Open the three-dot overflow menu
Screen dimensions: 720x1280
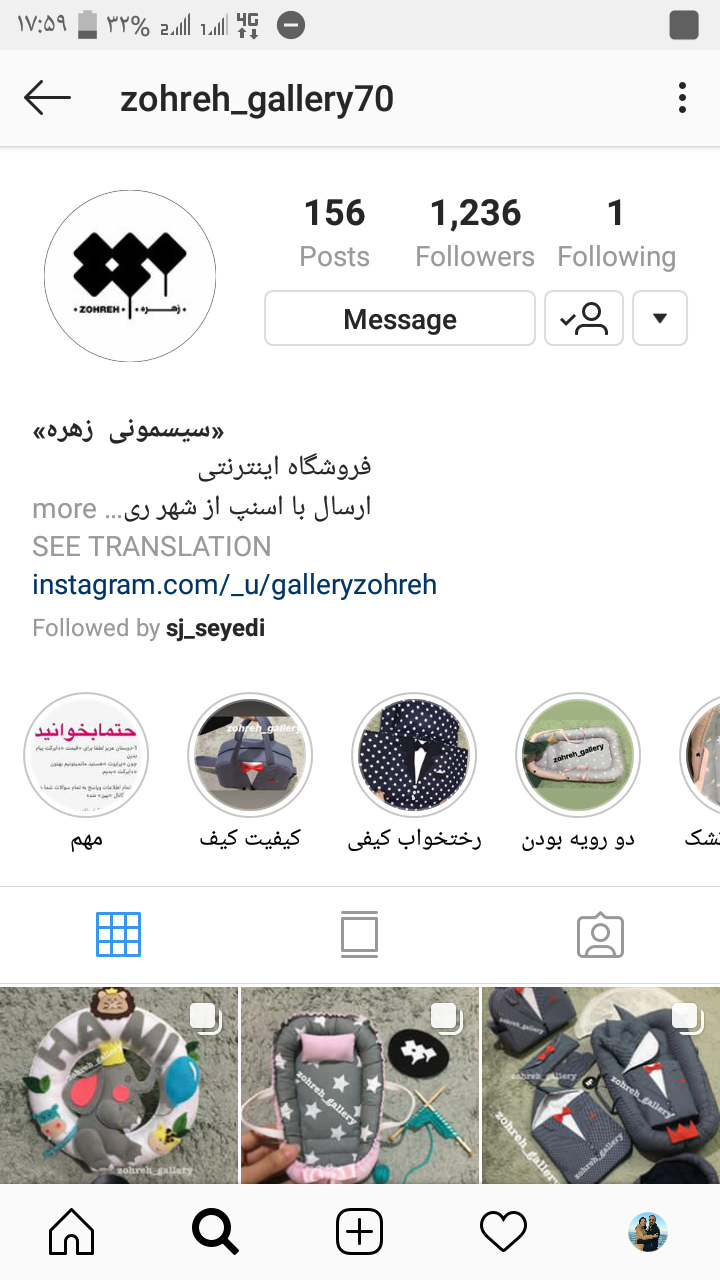point(682,98)
